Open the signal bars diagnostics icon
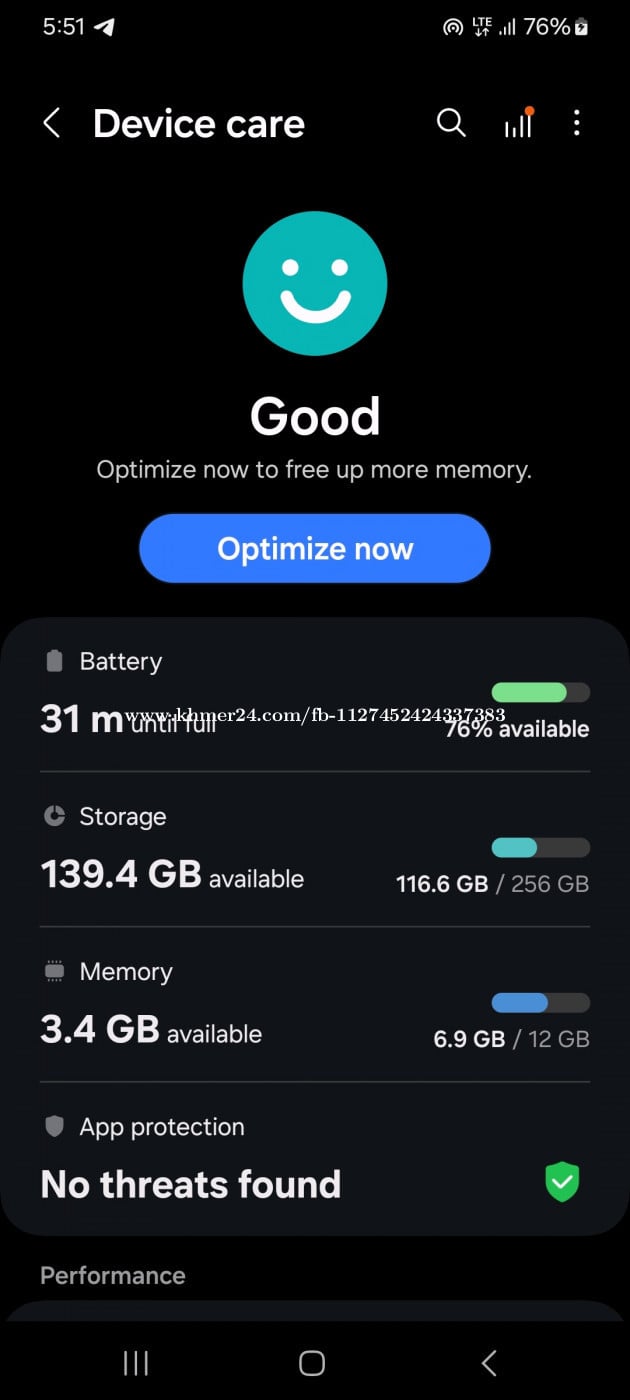Viewport: 630px width, 1400px height. point(518,123)
